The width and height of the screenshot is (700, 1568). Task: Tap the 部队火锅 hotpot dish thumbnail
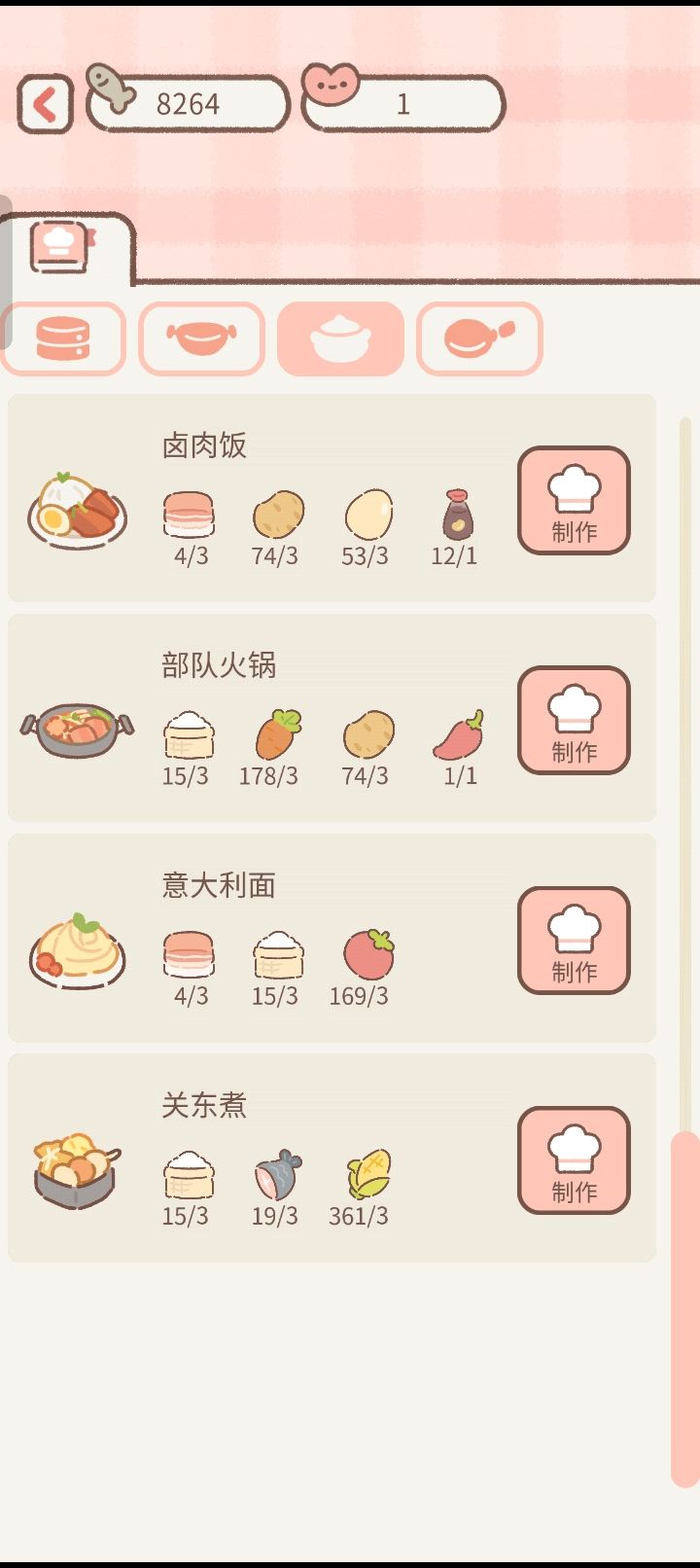click(x=76, y=731)
